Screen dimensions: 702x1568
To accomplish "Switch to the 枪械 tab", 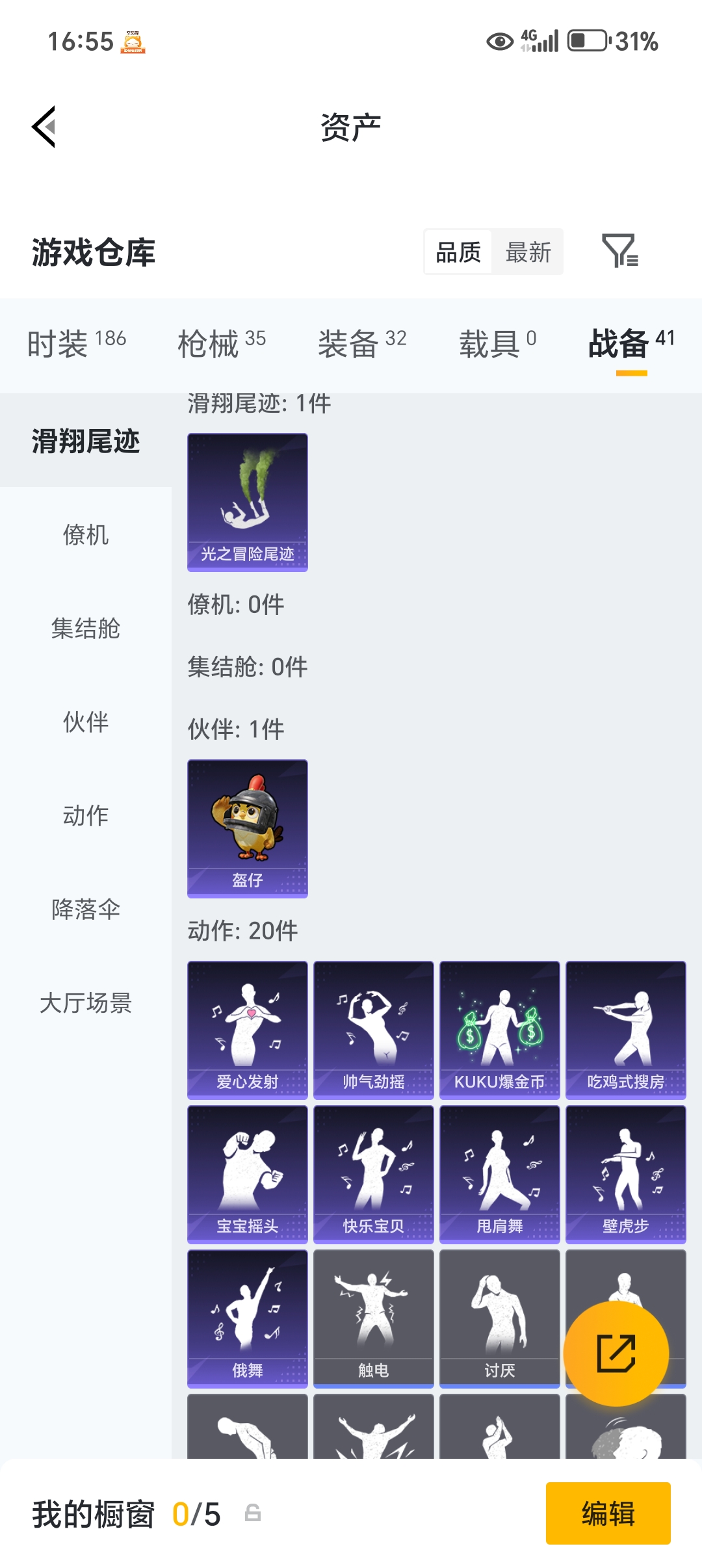I will coord(222,343).
